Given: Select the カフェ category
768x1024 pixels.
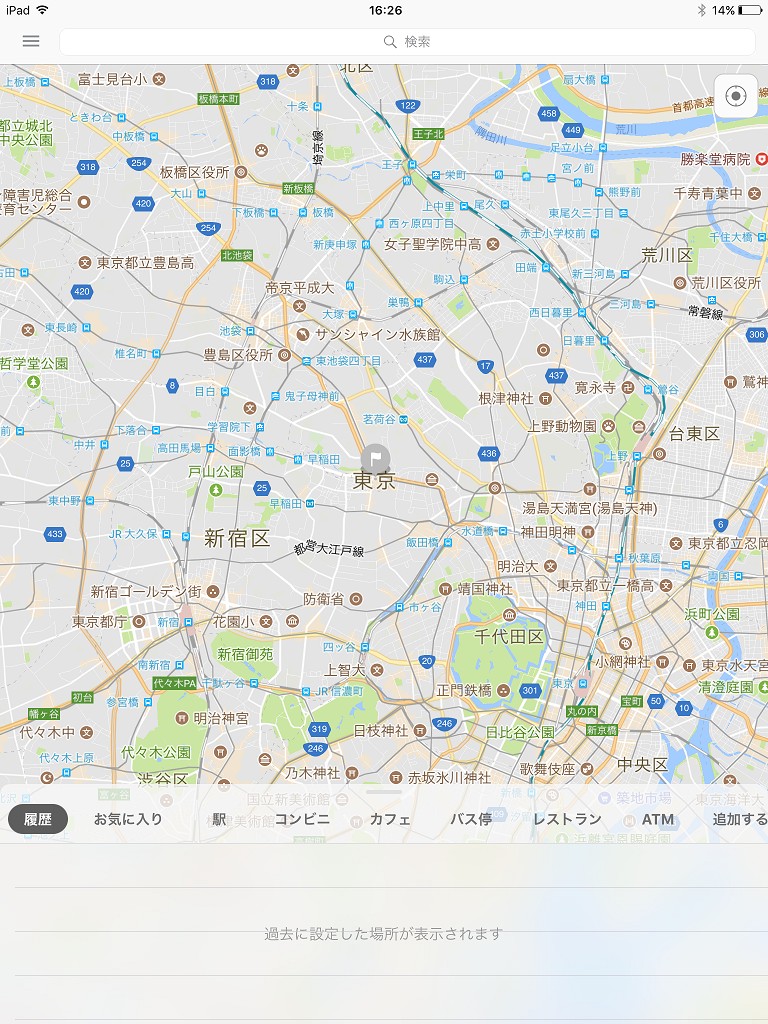Looking at the screenshot, I should pos(391,819).
